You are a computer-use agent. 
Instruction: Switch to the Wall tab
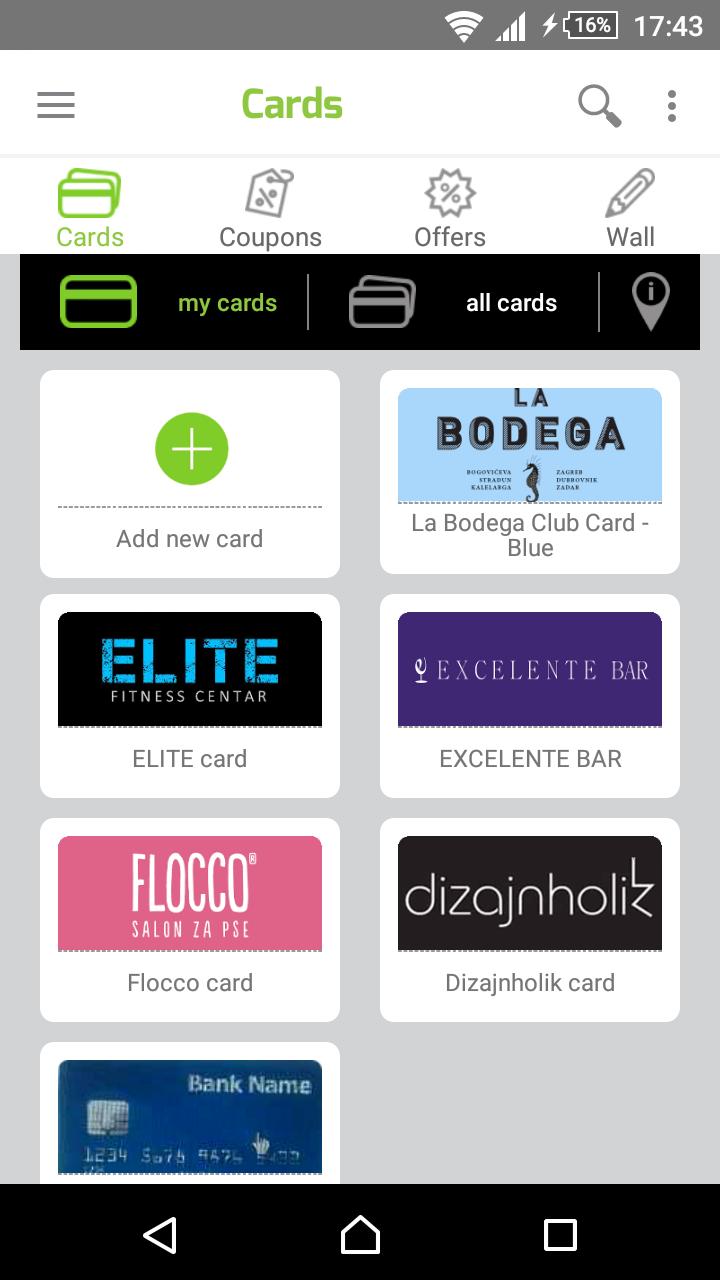[x=630, y=208]
